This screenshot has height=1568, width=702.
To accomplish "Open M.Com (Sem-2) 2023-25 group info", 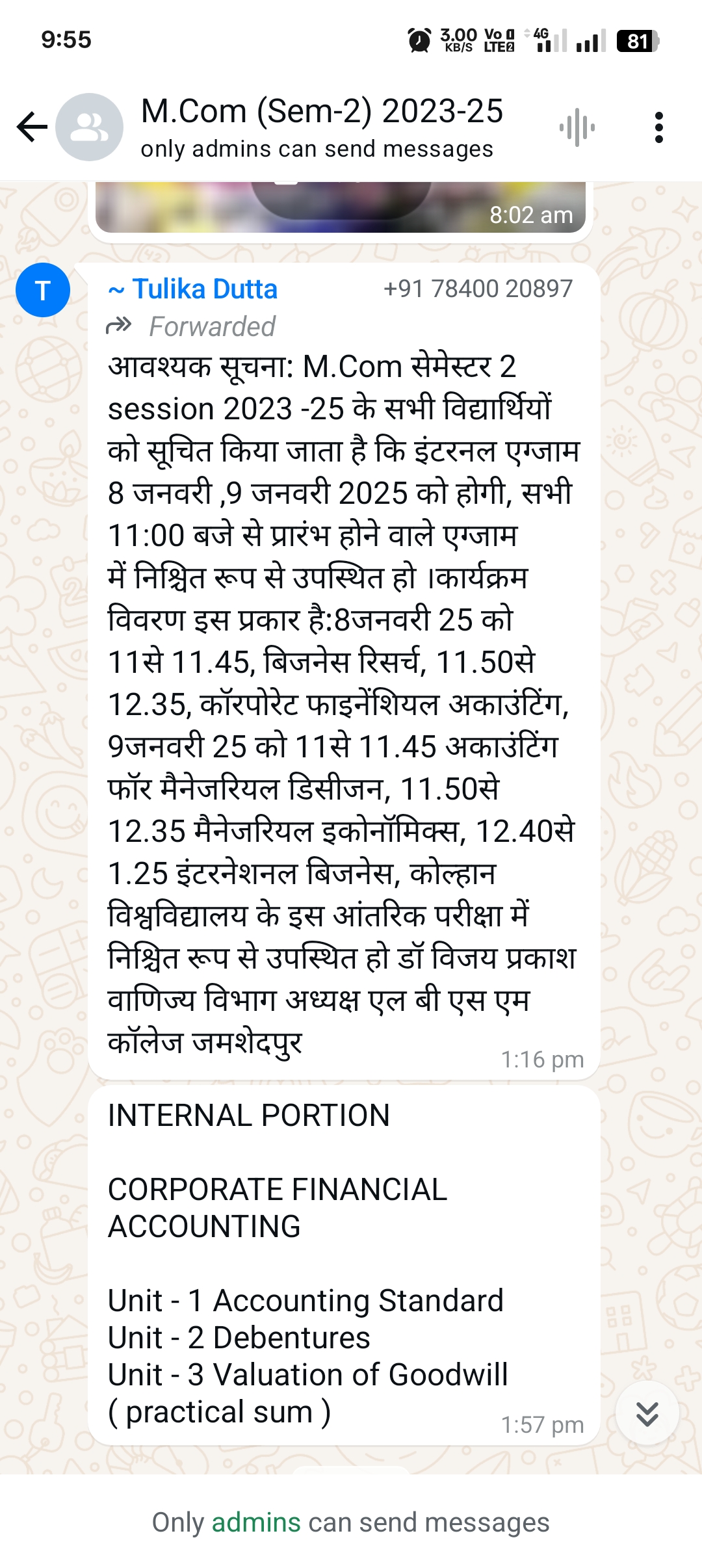I will pos(322,127).
